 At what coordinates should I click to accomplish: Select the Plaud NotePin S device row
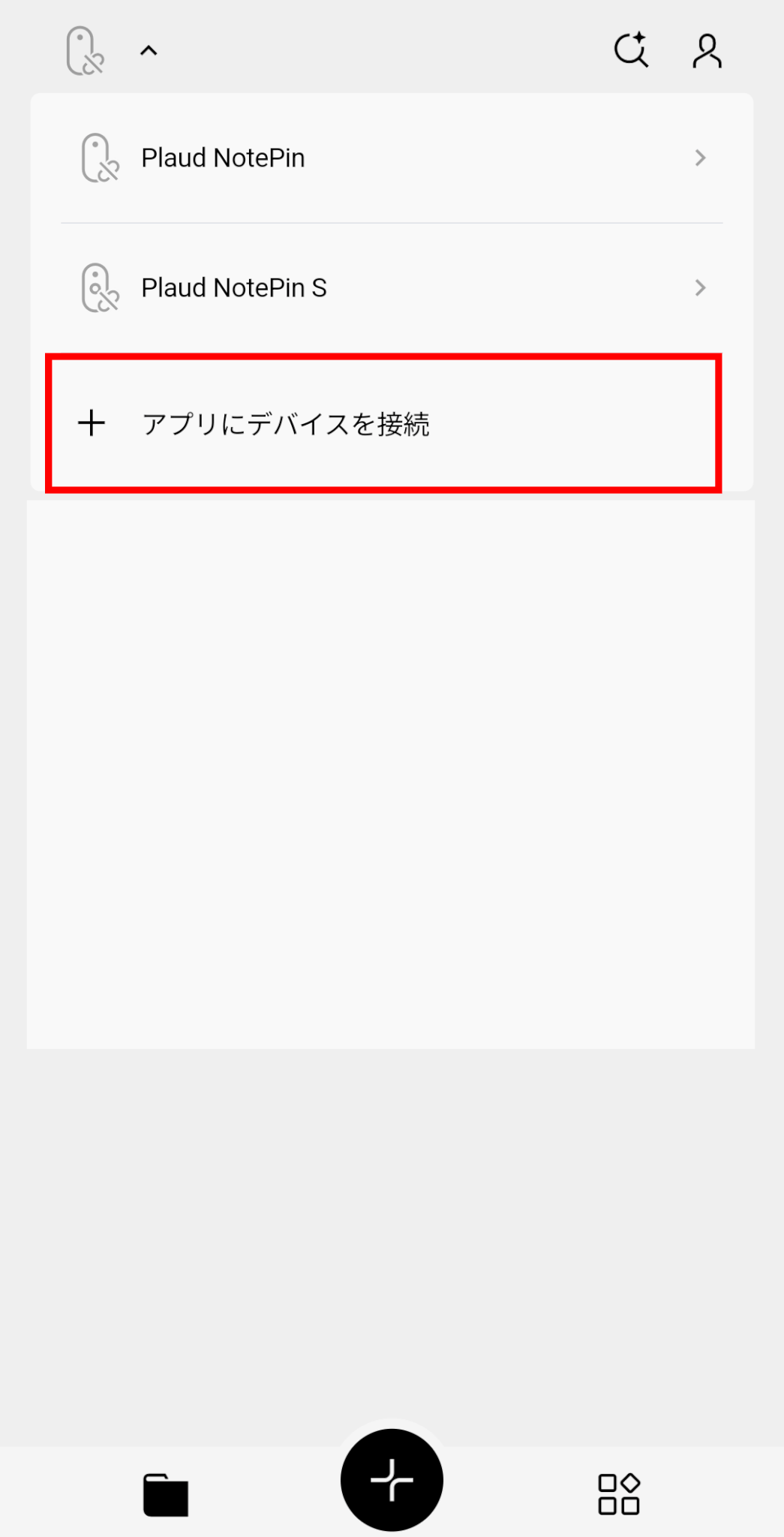coord(390,288)
